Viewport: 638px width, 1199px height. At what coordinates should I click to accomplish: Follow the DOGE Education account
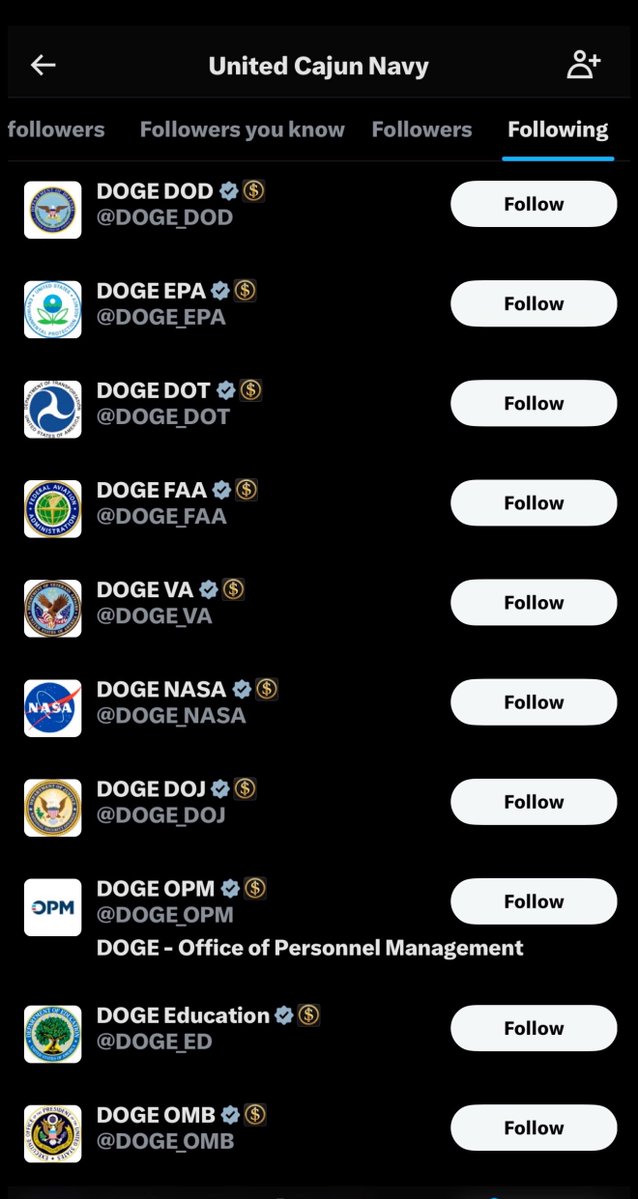[533, 1028]
